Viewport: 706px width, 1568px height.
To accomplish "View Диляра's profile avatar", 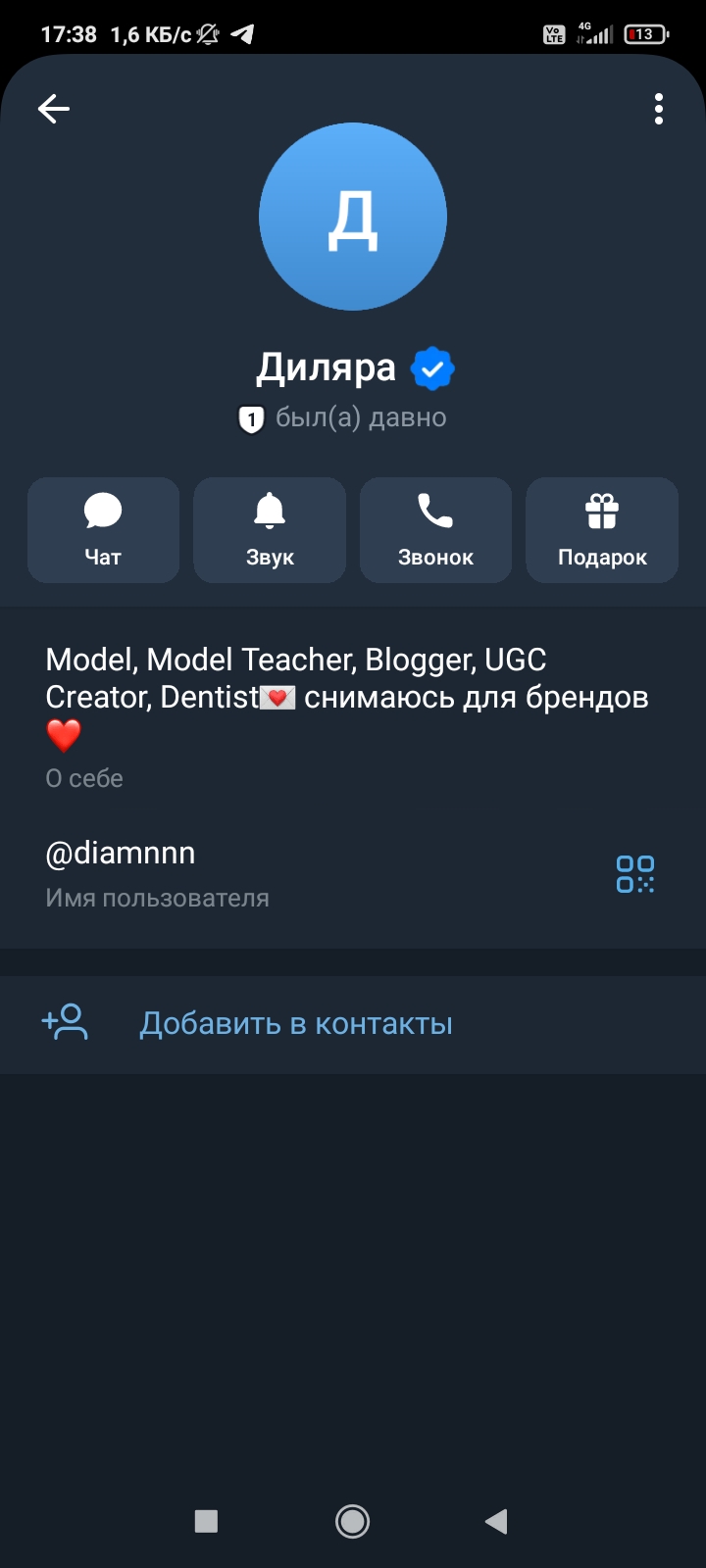I will (353, 217).
